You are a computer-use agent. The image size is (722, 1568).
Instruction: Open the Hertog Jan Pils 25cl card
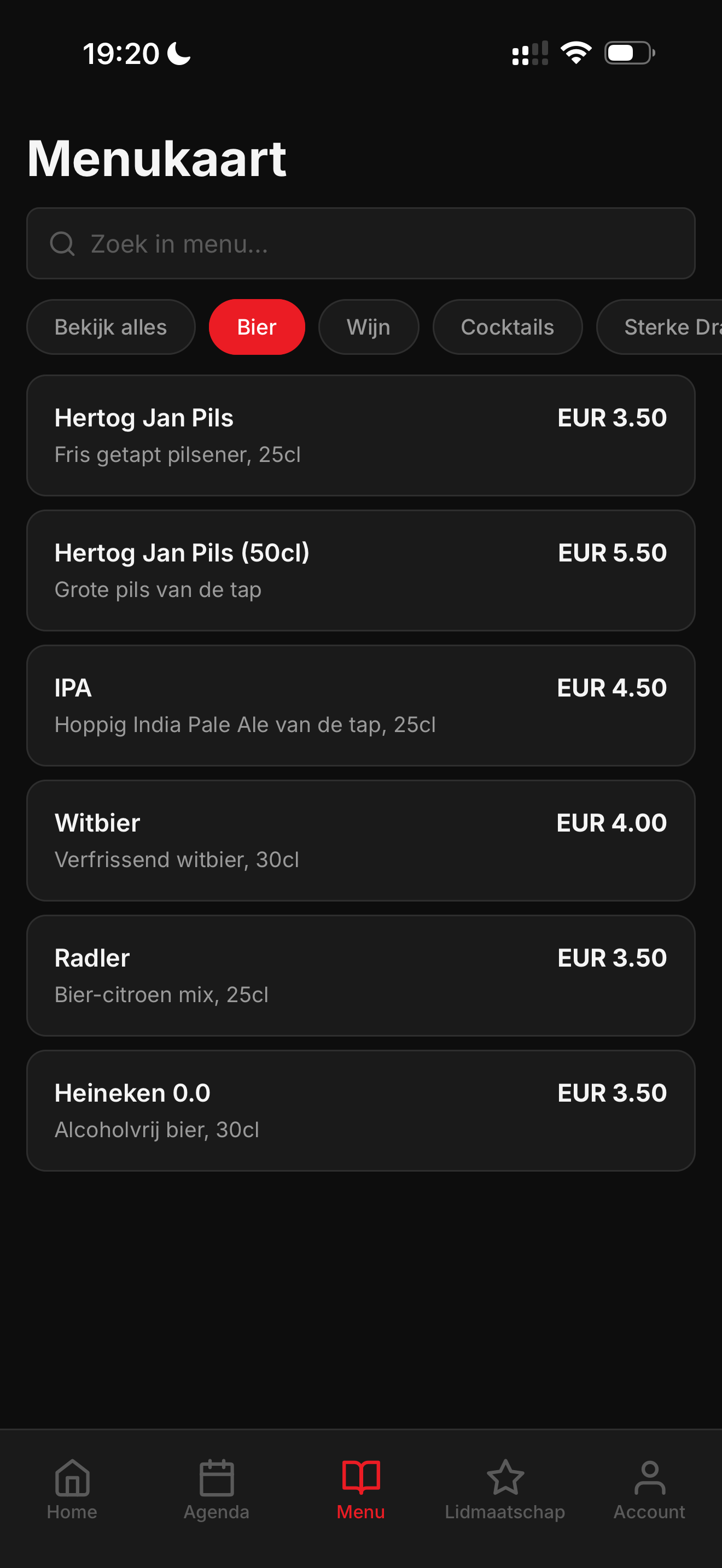(360, 435)
